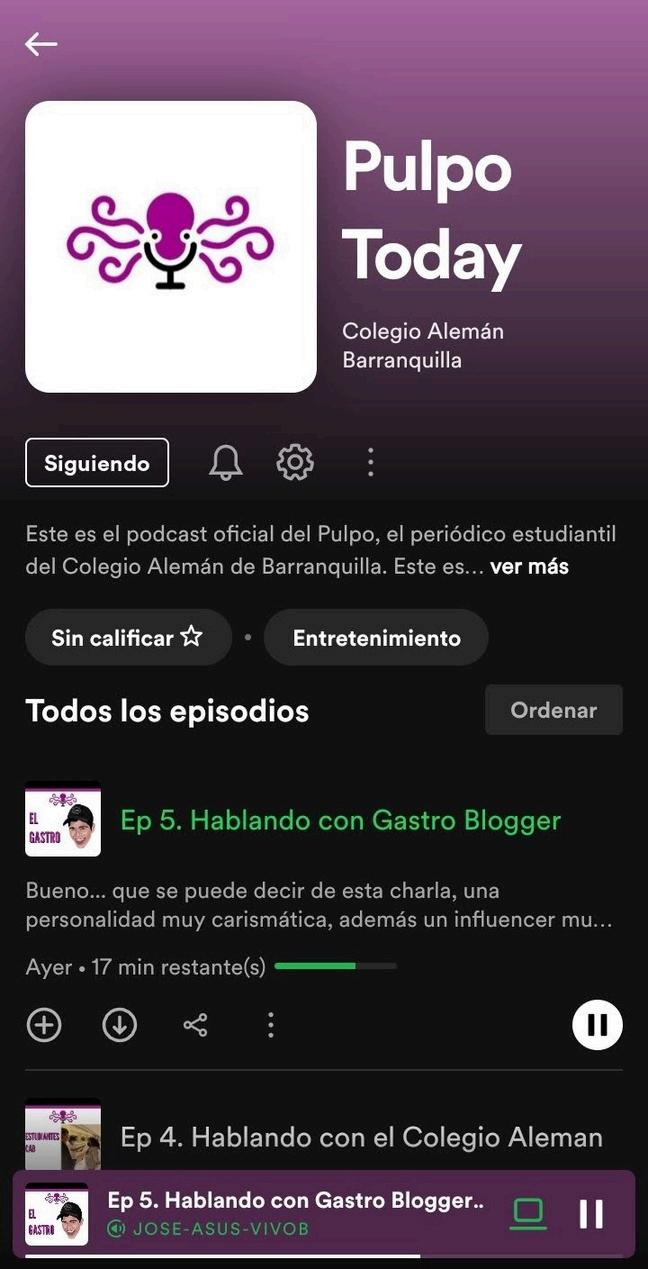This screenshot has height=1269, width=648.
Task: Download episode 5
Action: pos(120,1025)
